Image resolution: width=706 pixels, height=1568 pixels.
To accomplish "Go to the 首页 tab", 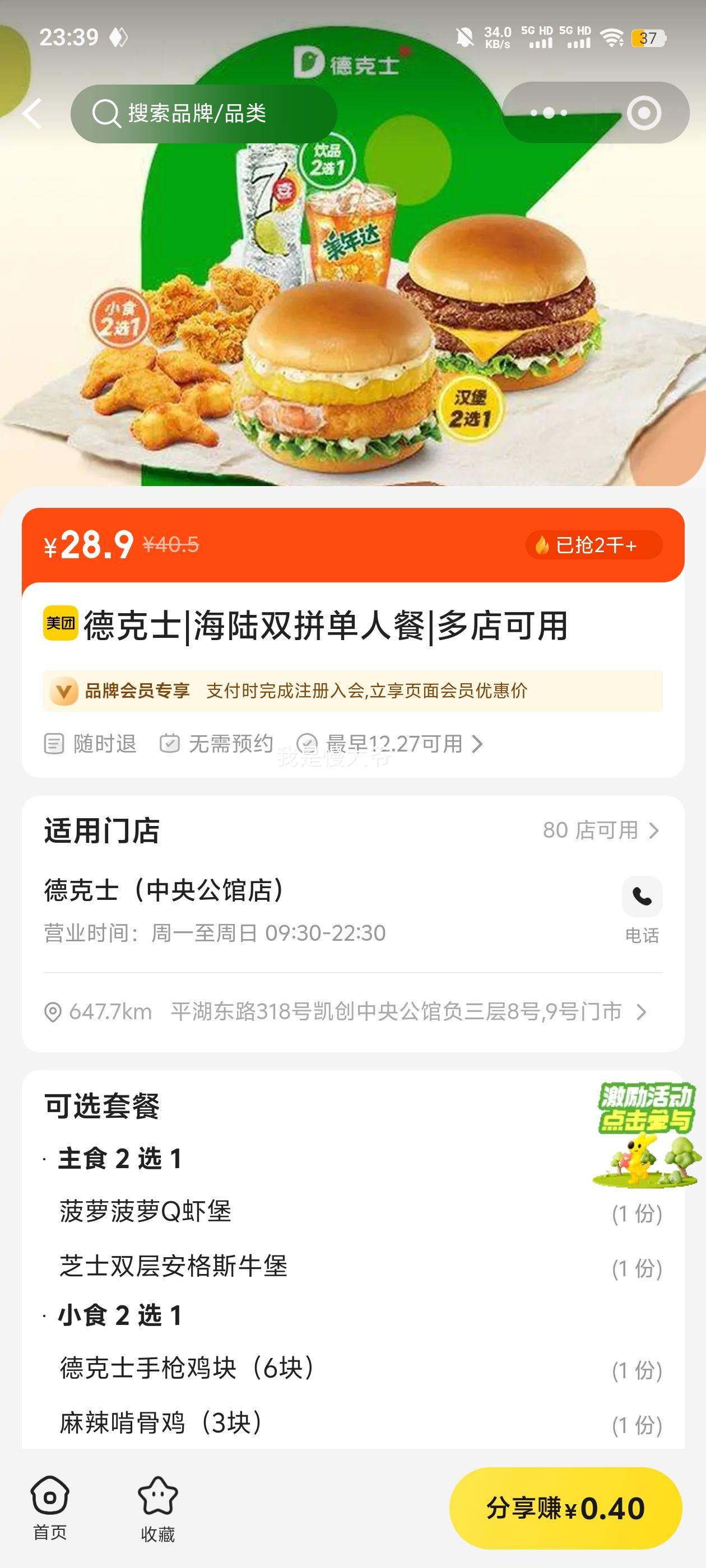I will pos(50,1507).
